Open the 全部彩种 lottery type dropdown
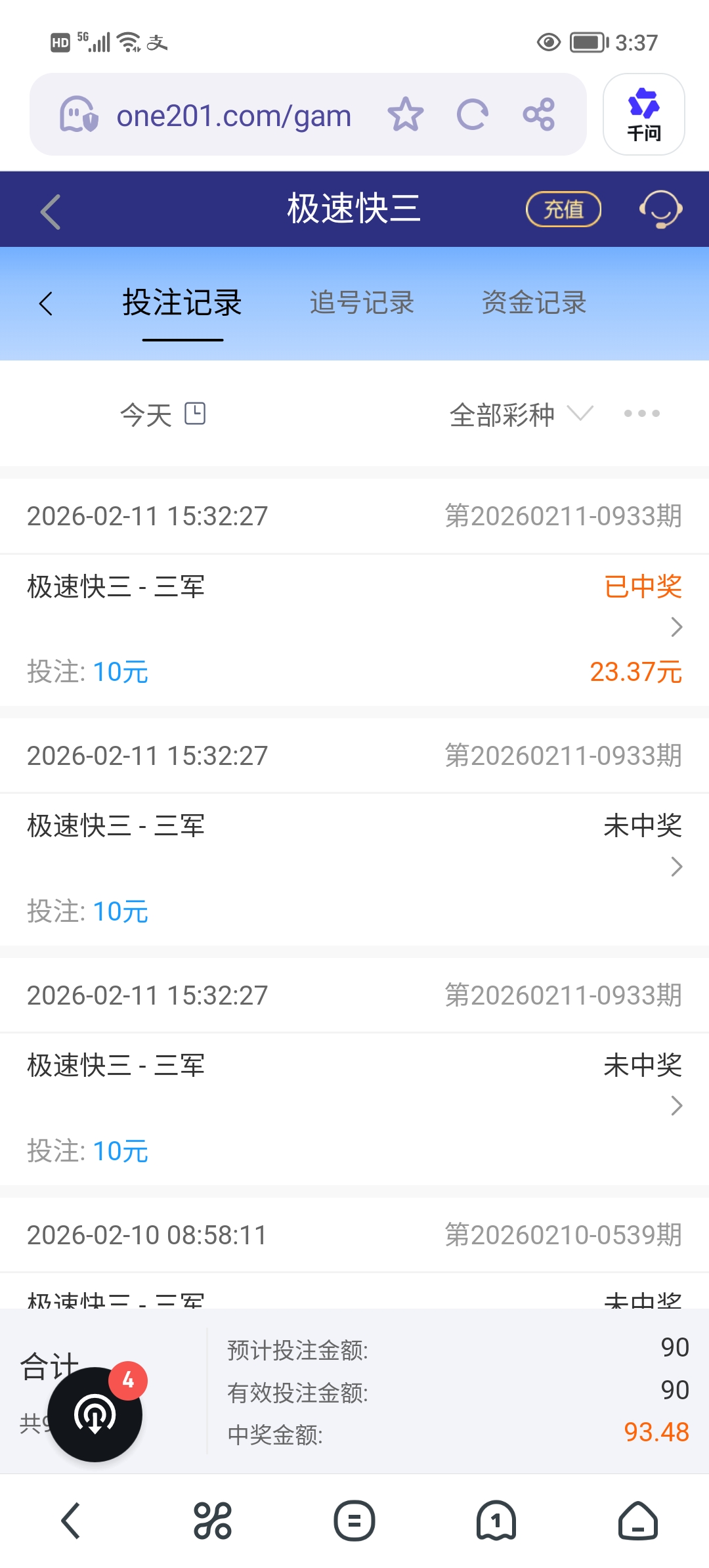 pyautogui.click(x=519, y=414)
